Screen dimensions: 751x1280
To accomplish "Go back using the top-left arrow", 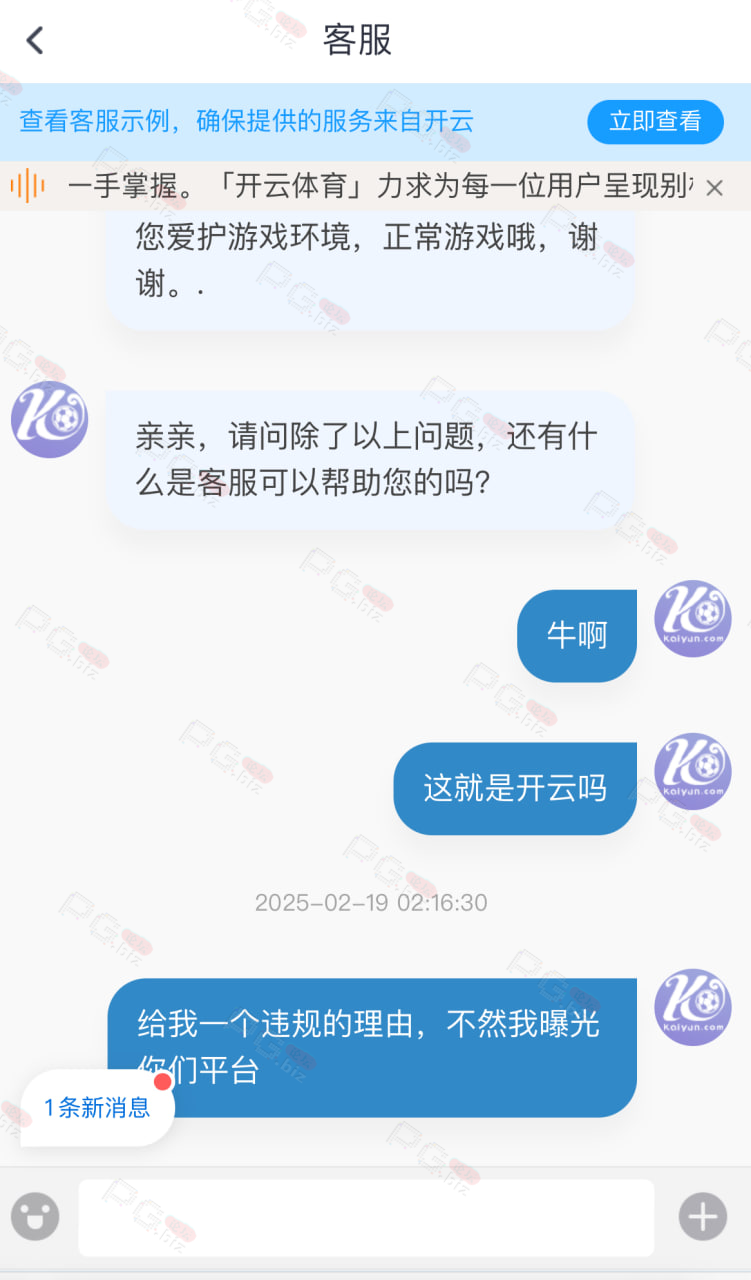I will pyautogui.click(x=35, y=41).
